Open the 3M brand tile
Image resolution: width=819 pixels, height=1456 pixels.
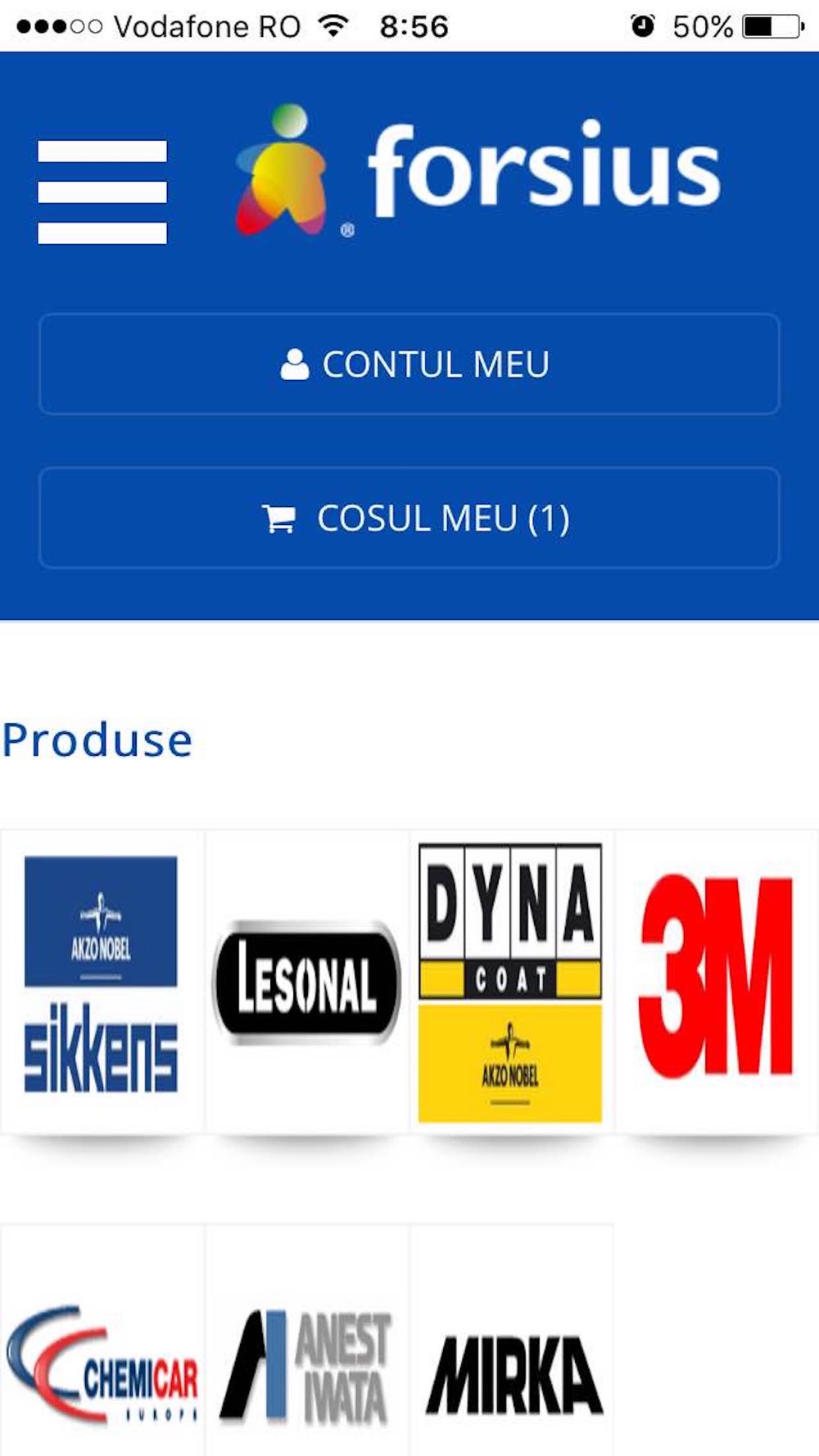pyautogui.click(x=717, y=981)
